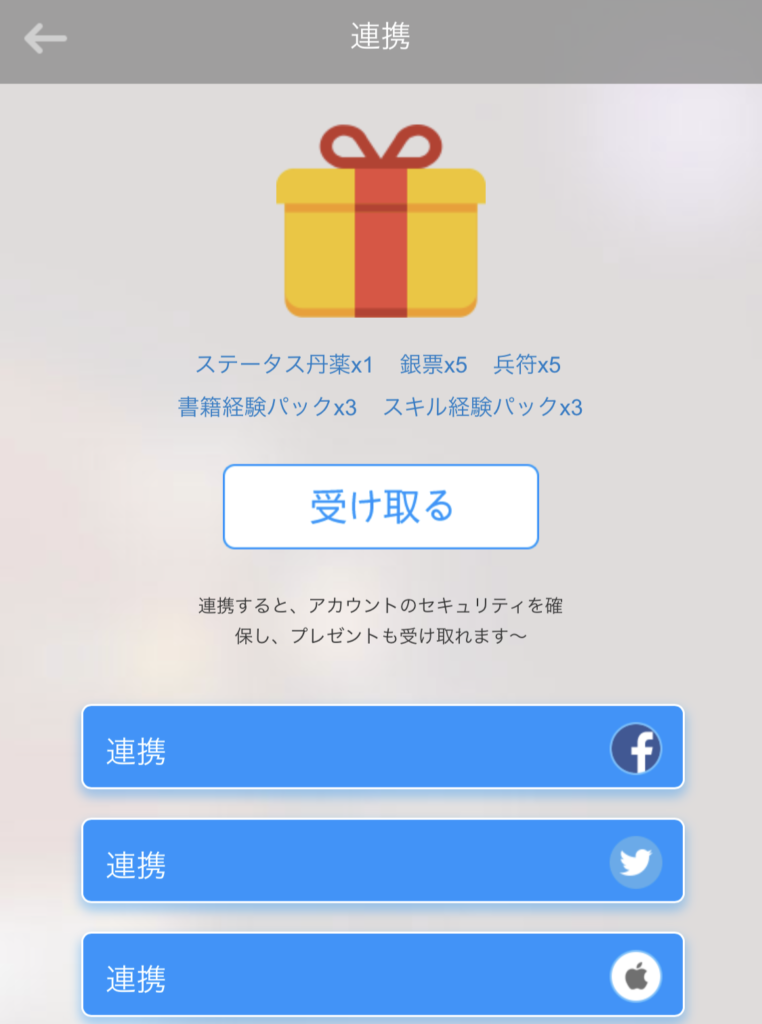Image resolution: width=762 pixels, height=1024 pixels.
Task: Link account with Facebook
Action: click(383, 748)
